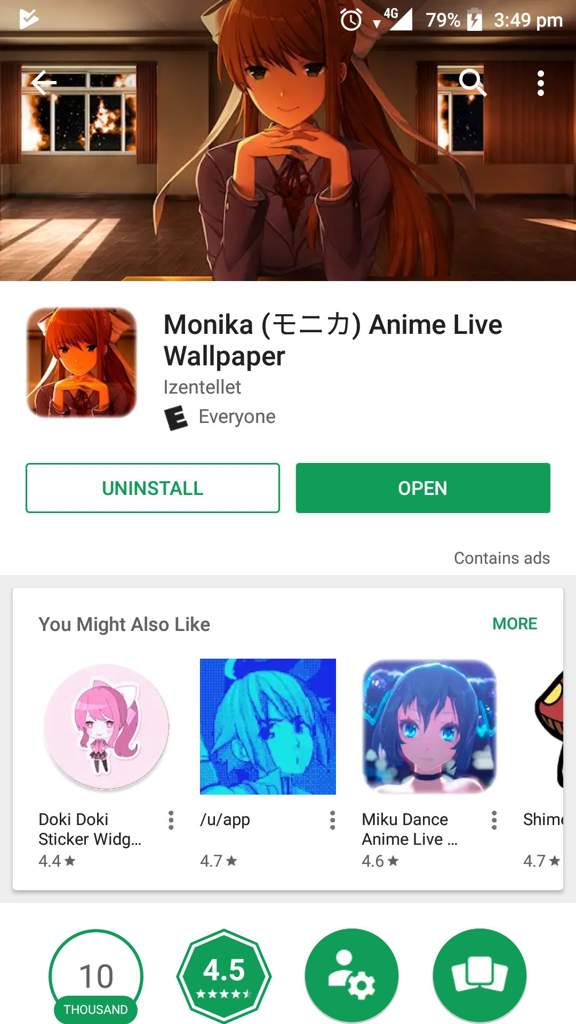Tap the similar apps cards badge
576x1024 pixels.
click(480, 976)
